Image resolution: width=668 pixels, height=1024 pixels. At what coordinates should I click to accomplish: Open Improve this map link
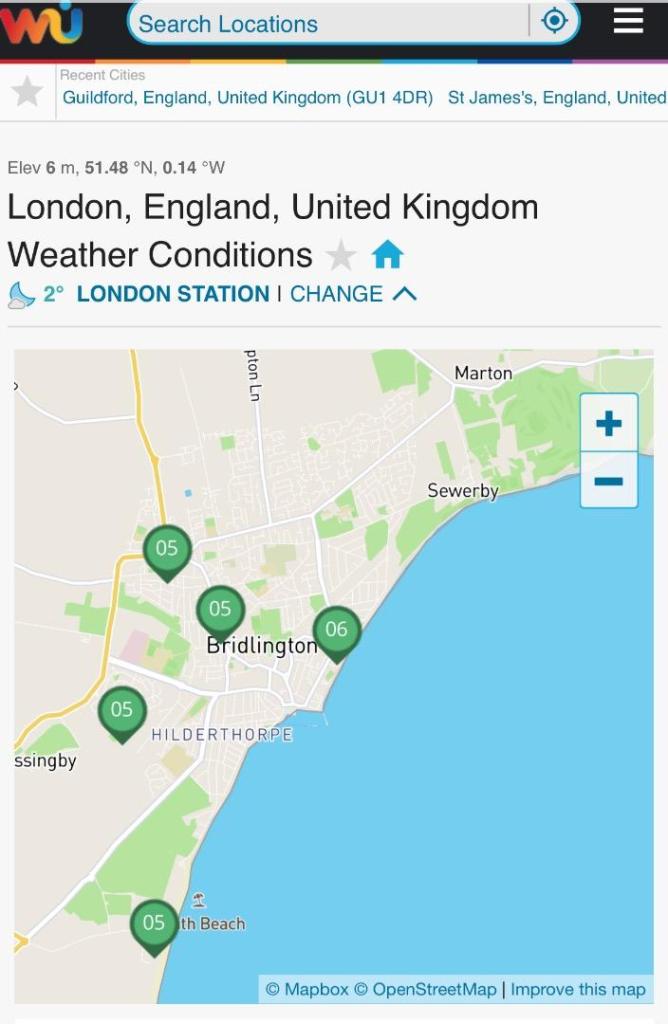(x=578, y=989)
